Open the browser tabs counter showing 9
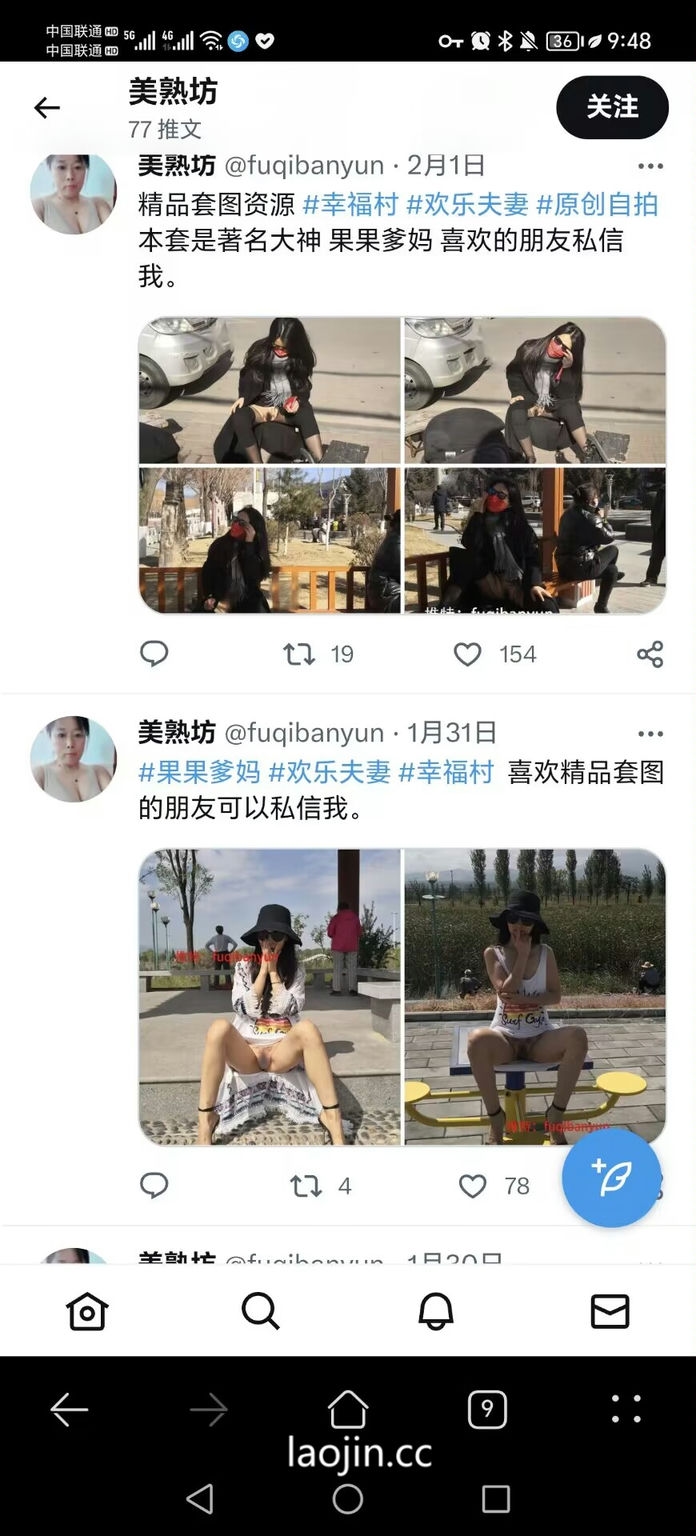The image size is (696, 1536). coord(487,1409)
